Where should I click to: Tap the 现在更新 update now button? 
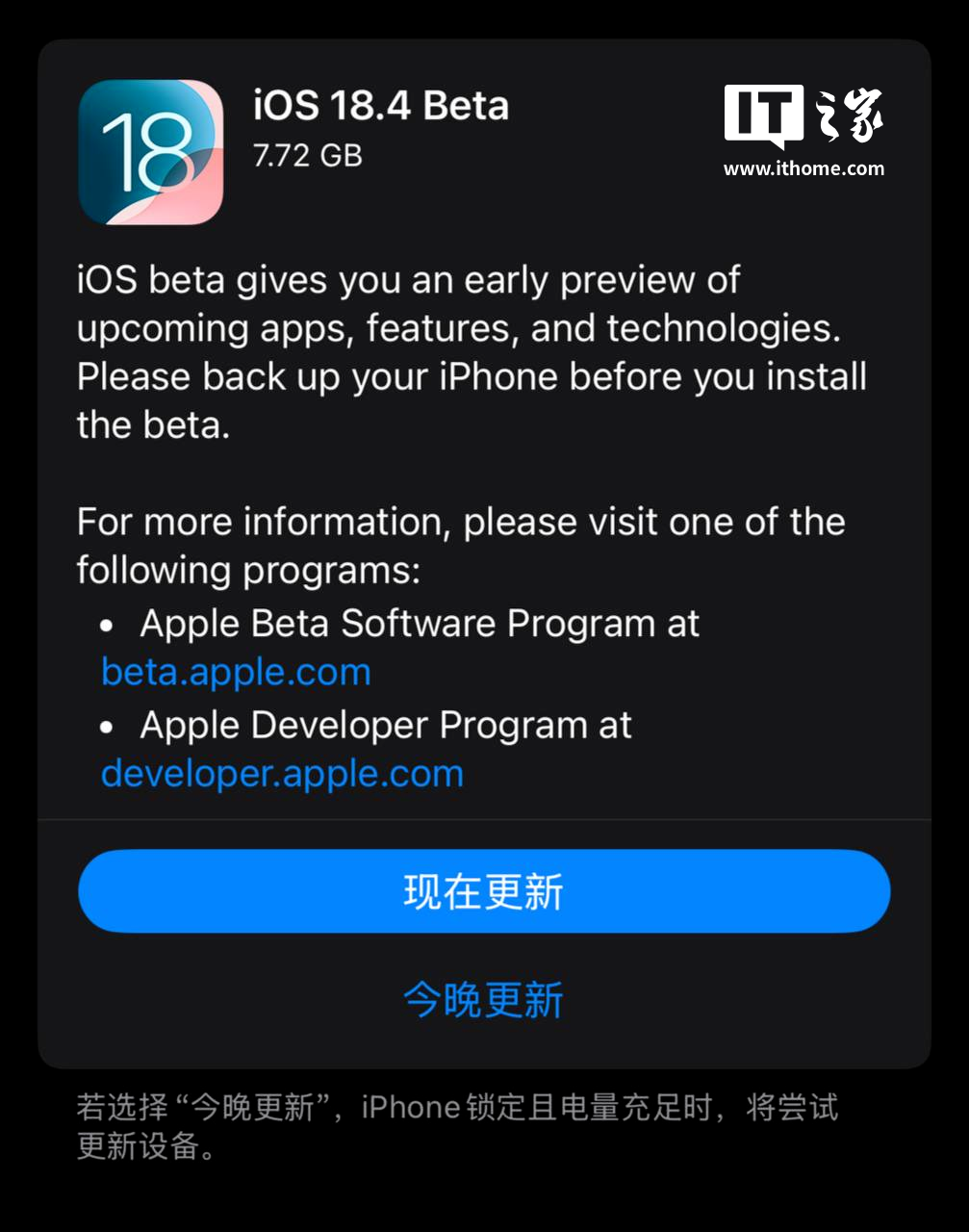pyautogui.click(x=484, y=891)
